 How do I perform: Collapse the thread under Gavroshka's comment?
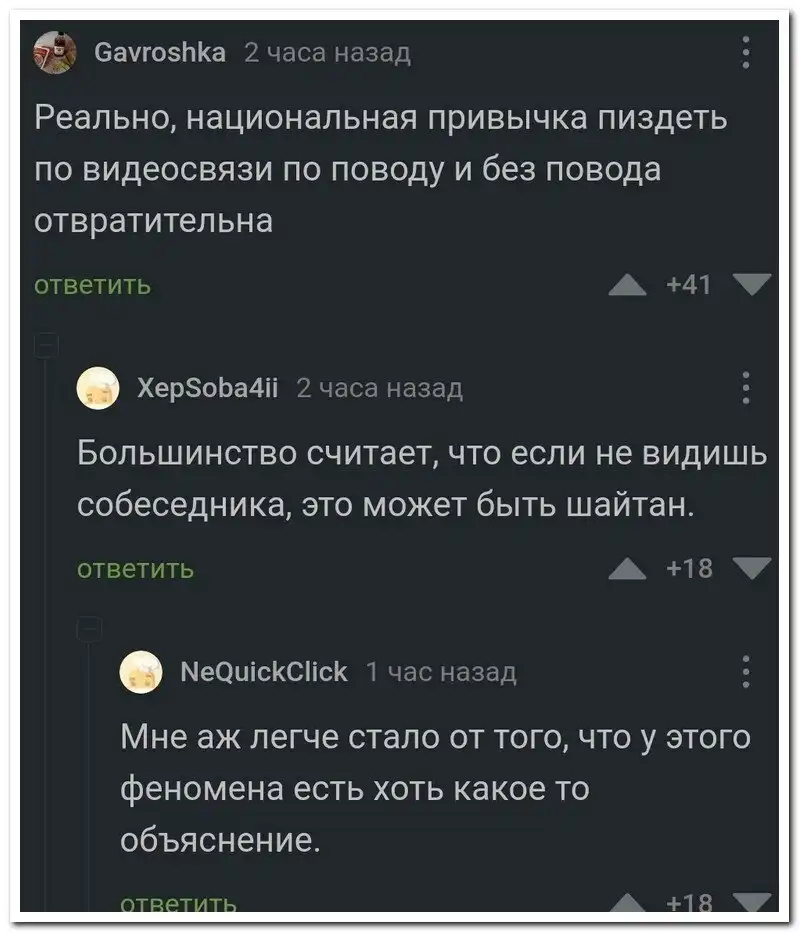(45, 346)
